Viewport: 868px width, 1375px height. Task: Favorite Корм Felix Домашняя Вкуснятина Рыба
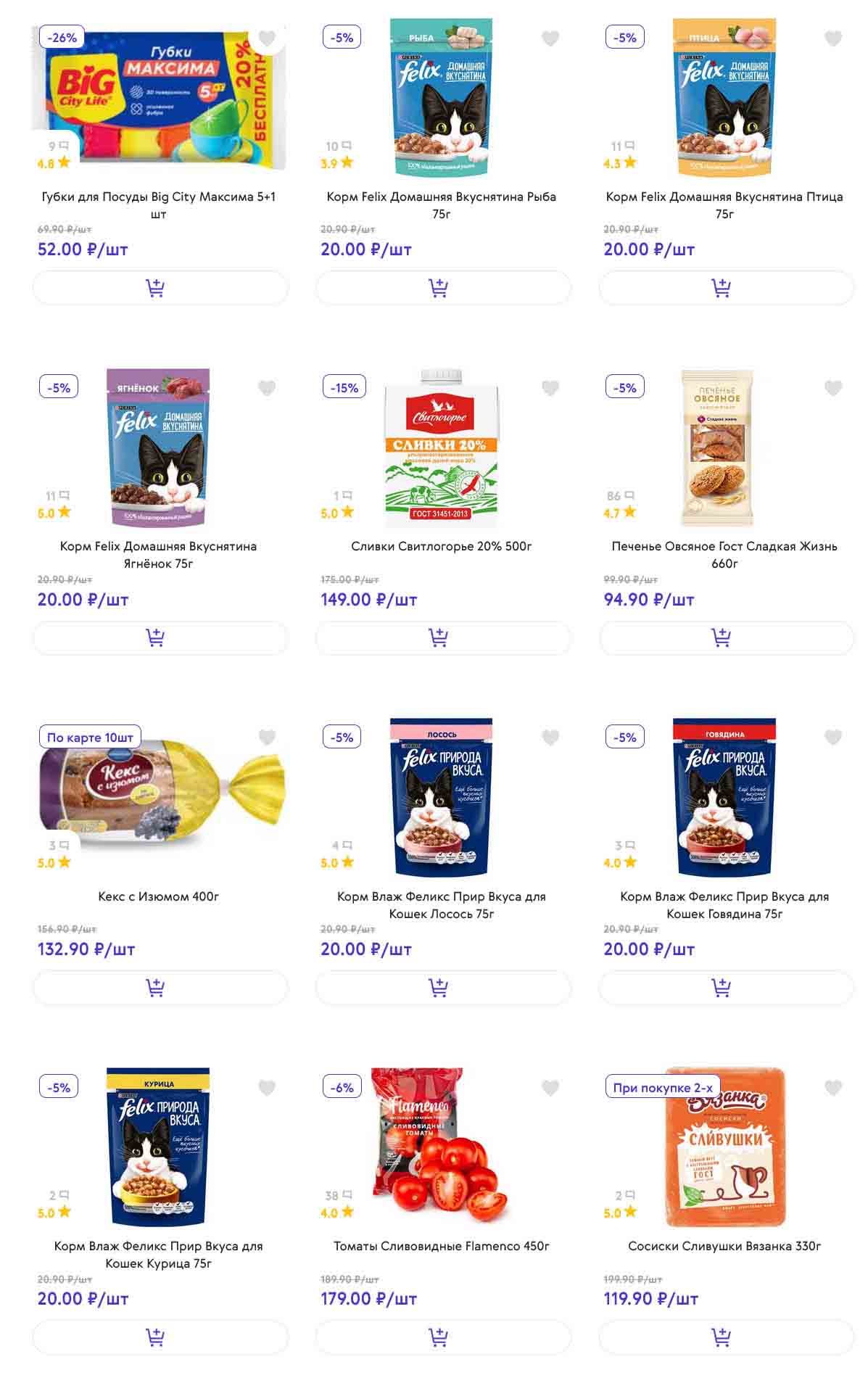[x=550, y=38]
